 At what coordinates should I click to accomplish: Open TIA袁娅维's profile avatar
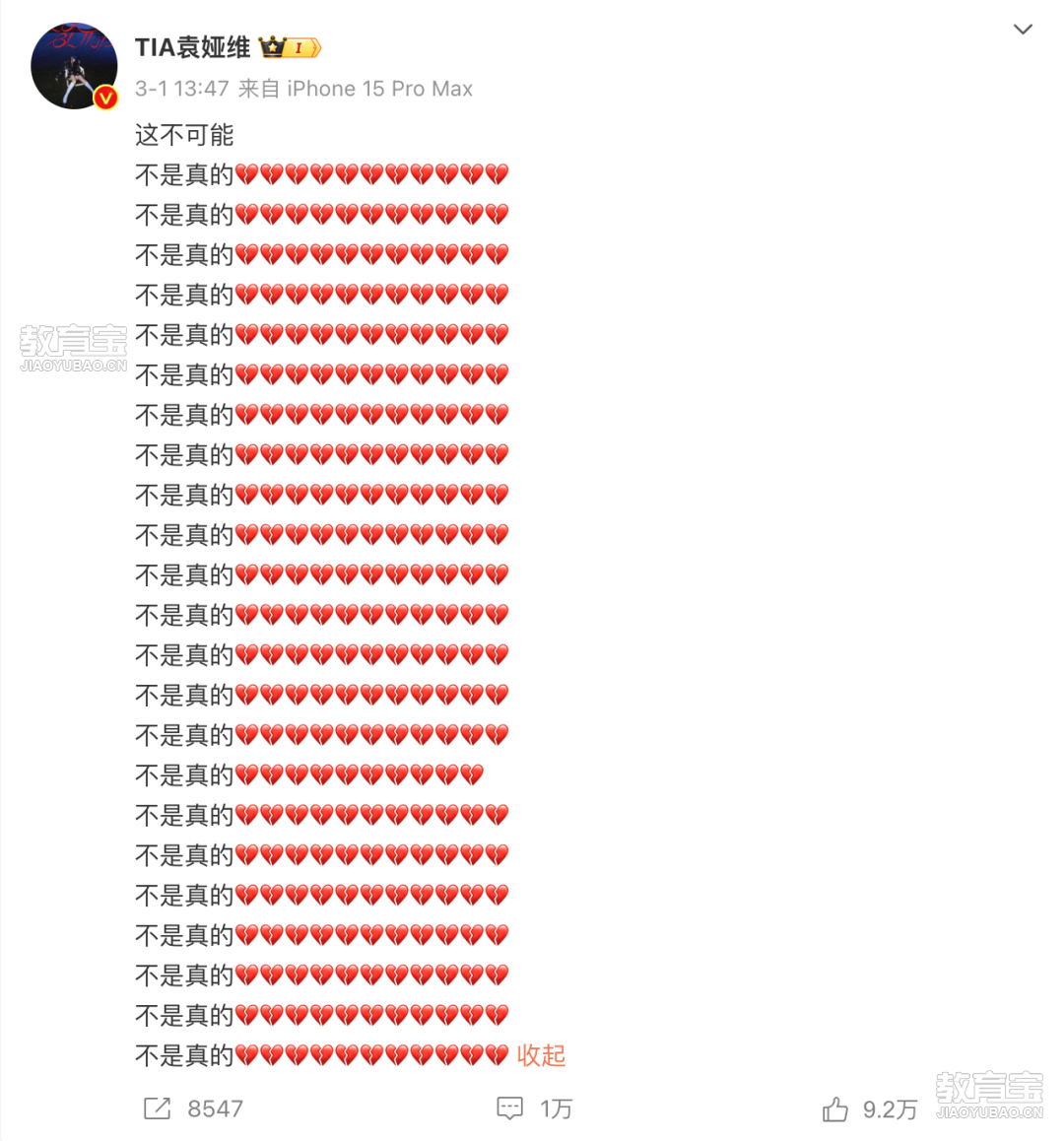(x=75, y=66)
